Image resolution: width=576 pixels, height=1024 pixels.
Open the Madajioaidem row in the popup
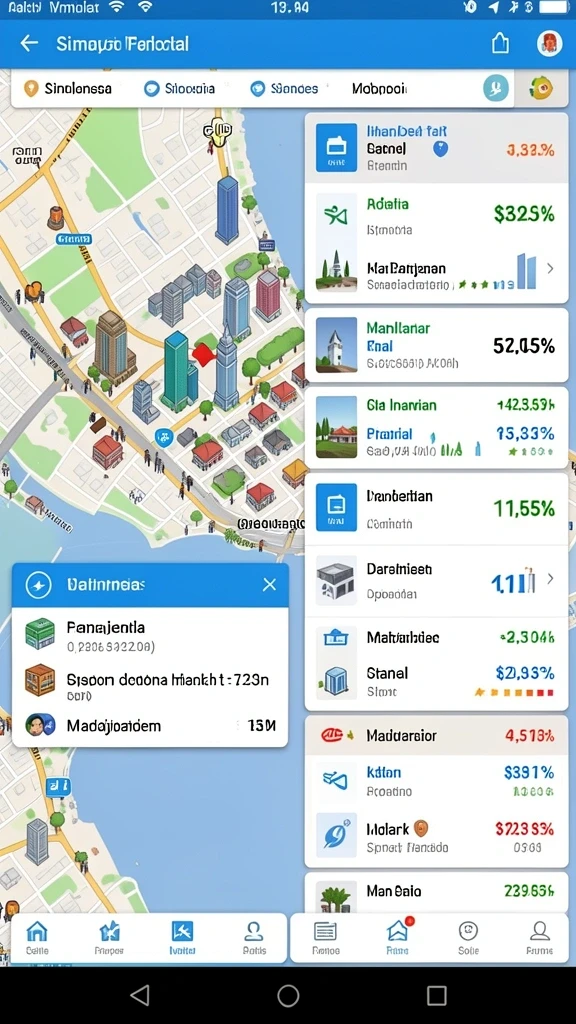coord(150,725)
